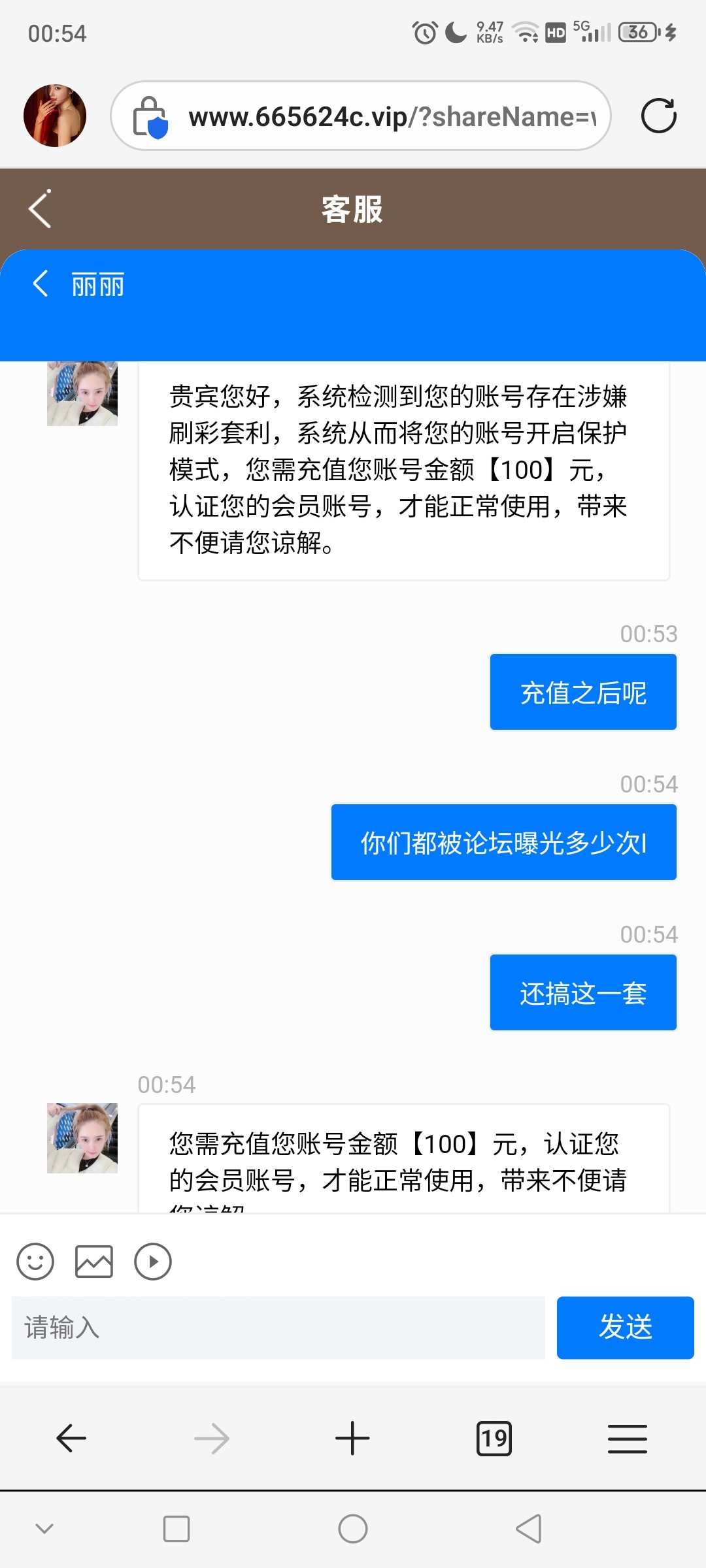Go forward using the browser forward arrow
Image resolution: width=706 pixels, height=1568 pixels.
coord(212,1437)
